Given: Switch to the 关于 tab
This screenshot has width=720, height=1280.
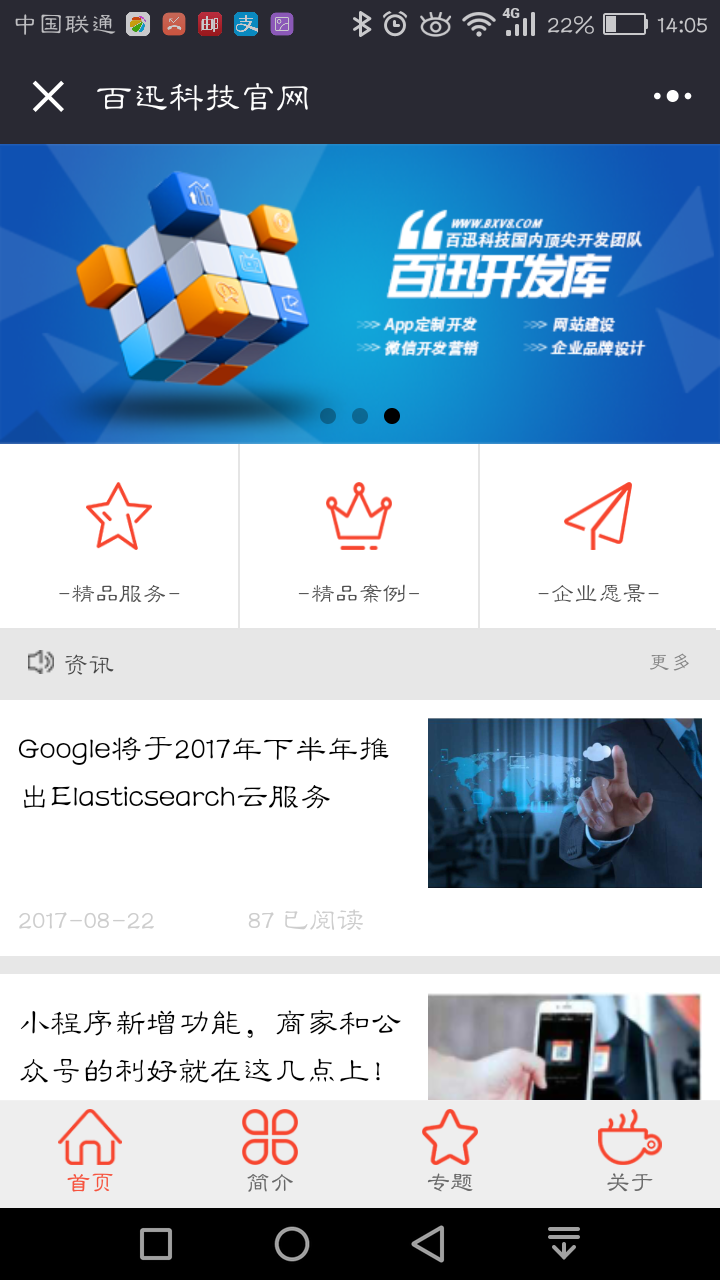Looking at the screenshot, I should click(630, 1151).
